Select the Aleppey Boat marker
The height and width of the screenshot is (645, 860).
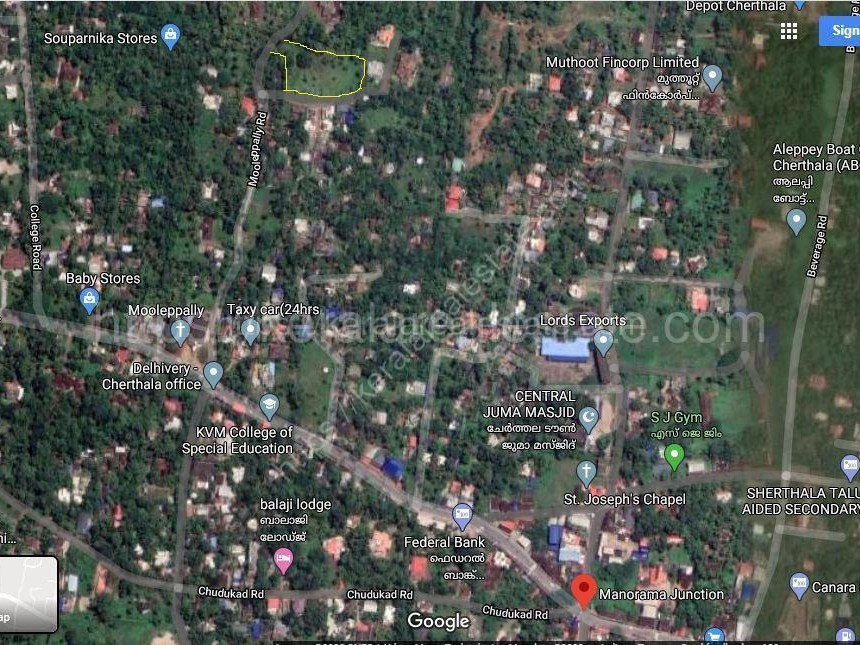796,221
